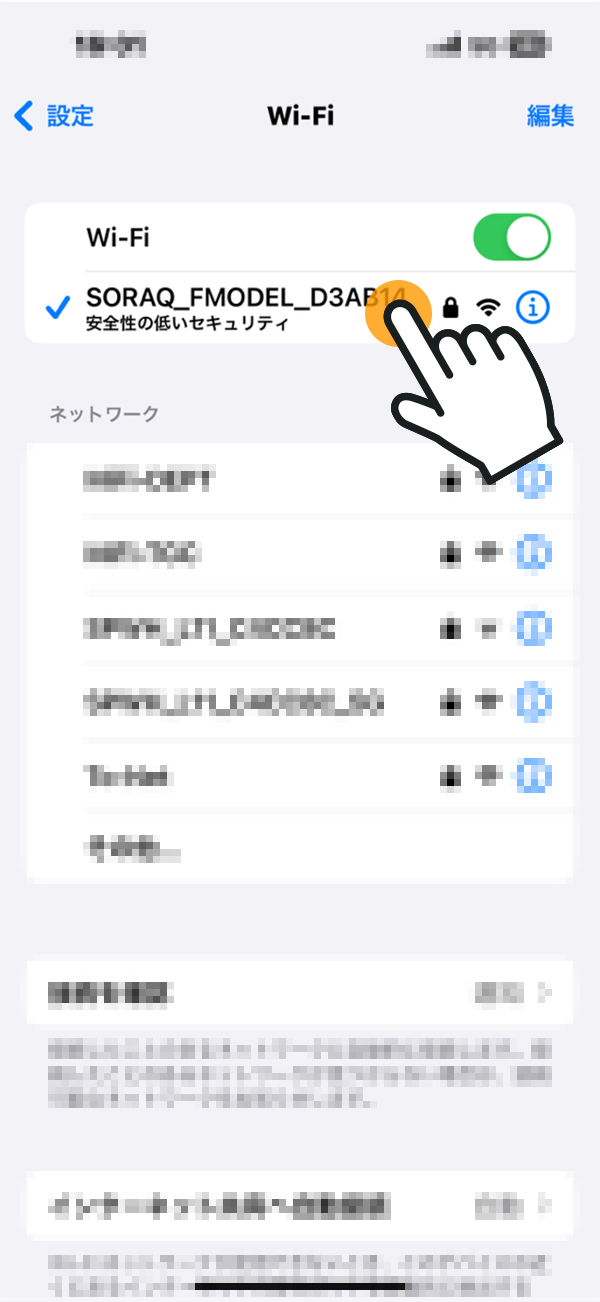Image resolution: width=600 pixels, height=1302 pixels.
Task: Go back to 設定
Action: click(55, 116)
